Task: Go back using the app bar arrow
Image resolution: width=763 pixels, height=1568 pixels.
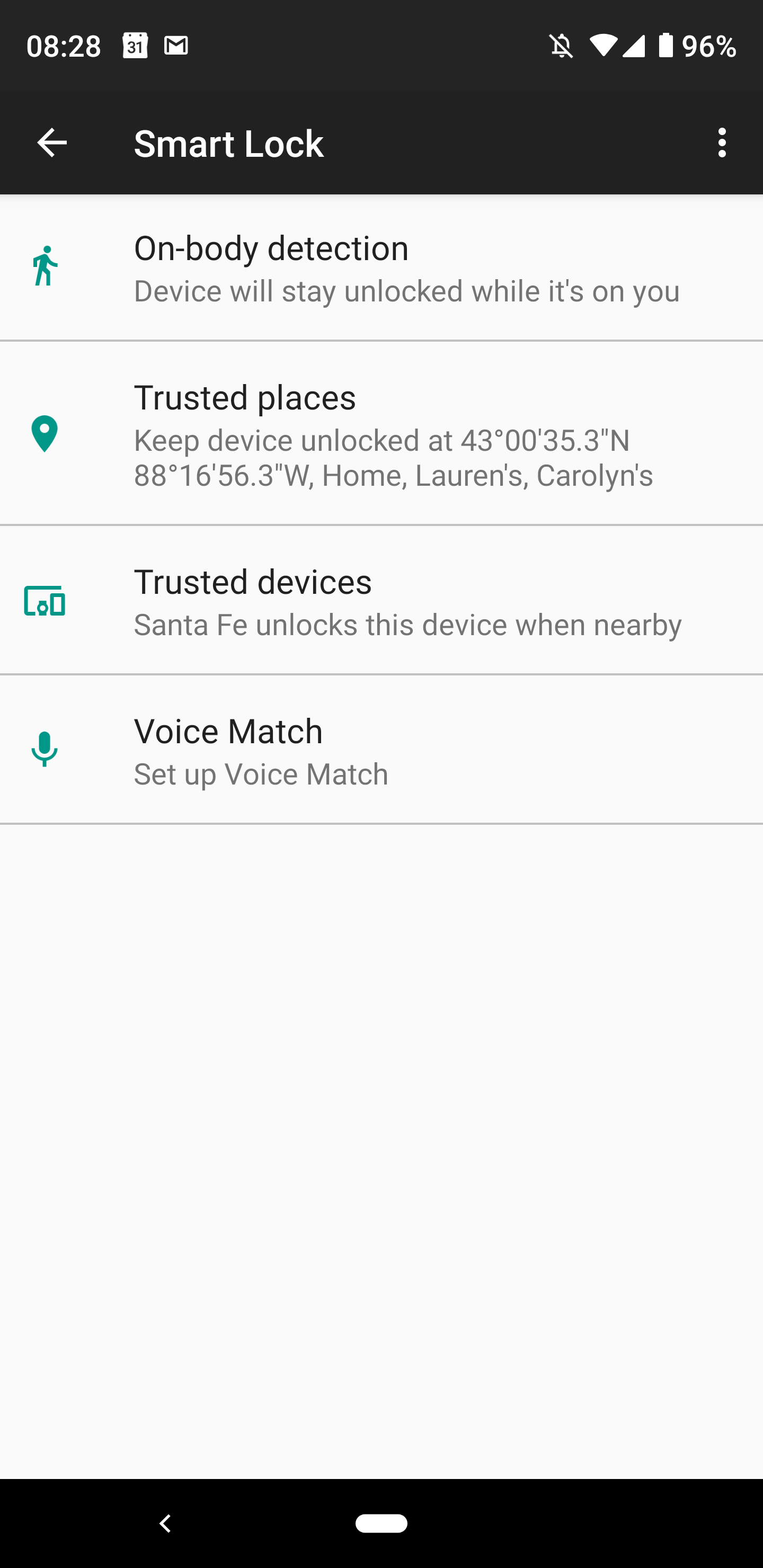Action: coord(52,143)
